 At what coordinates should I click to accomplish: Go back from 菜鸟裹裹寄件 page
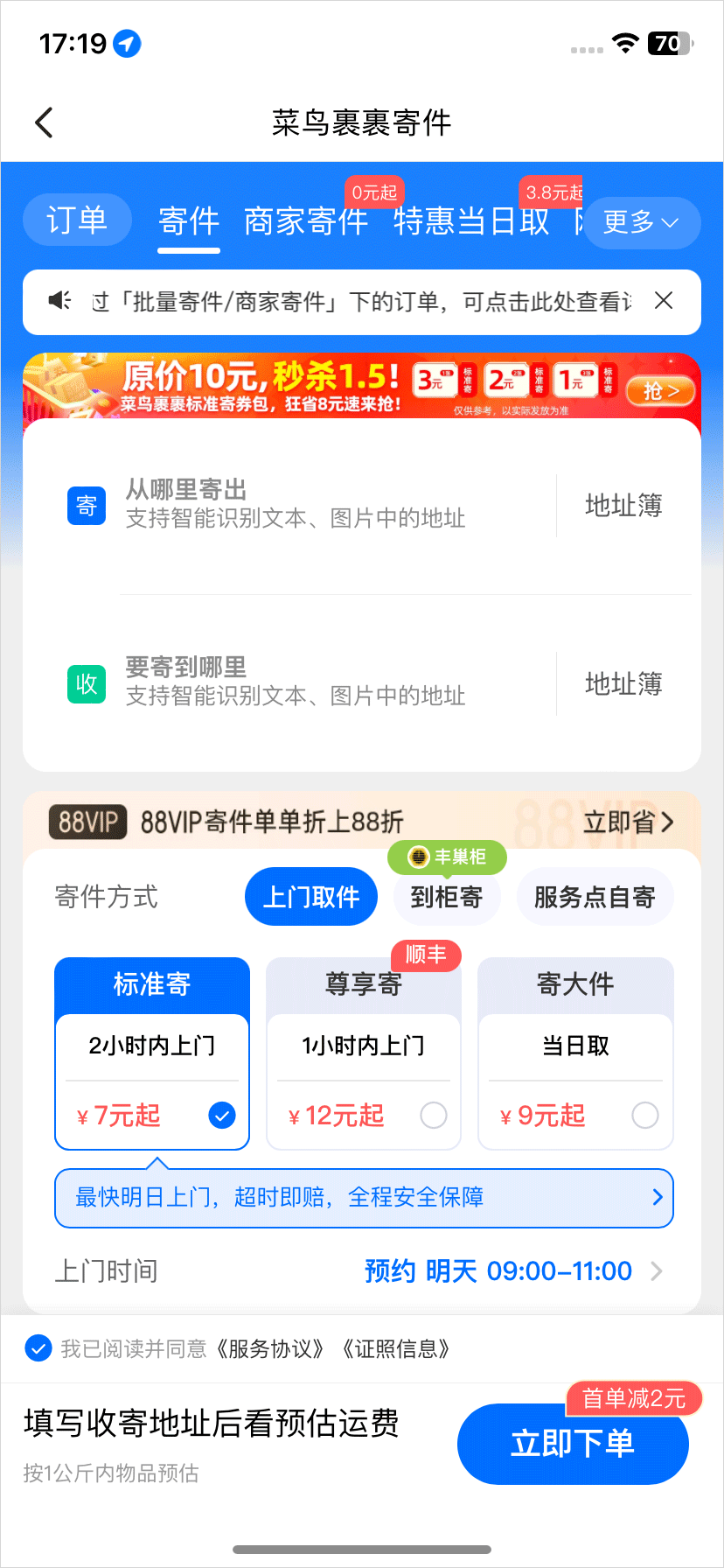point(45,122)
